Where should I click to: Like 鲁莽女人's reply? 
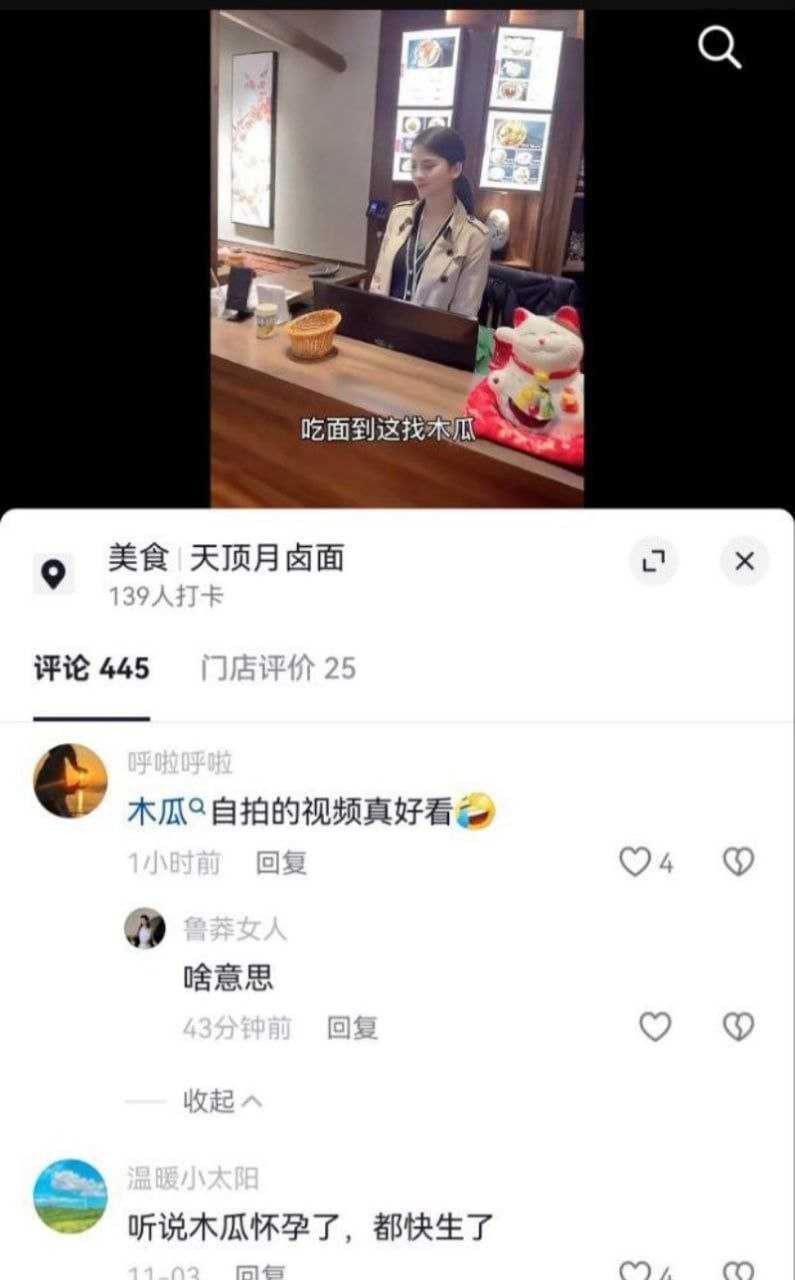point(655,1027)
